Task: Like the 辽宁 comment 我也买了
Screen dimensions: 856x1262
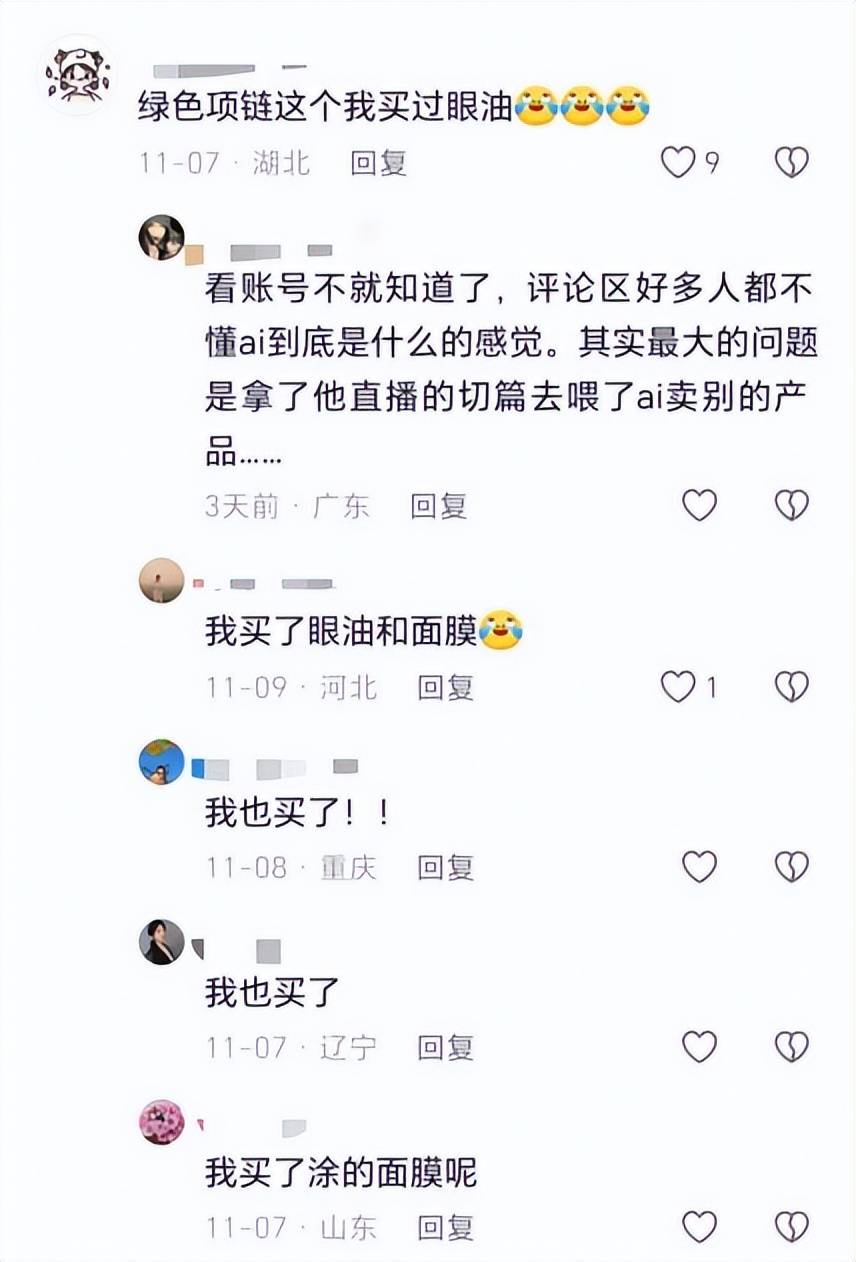Action: coord(699,1047)
